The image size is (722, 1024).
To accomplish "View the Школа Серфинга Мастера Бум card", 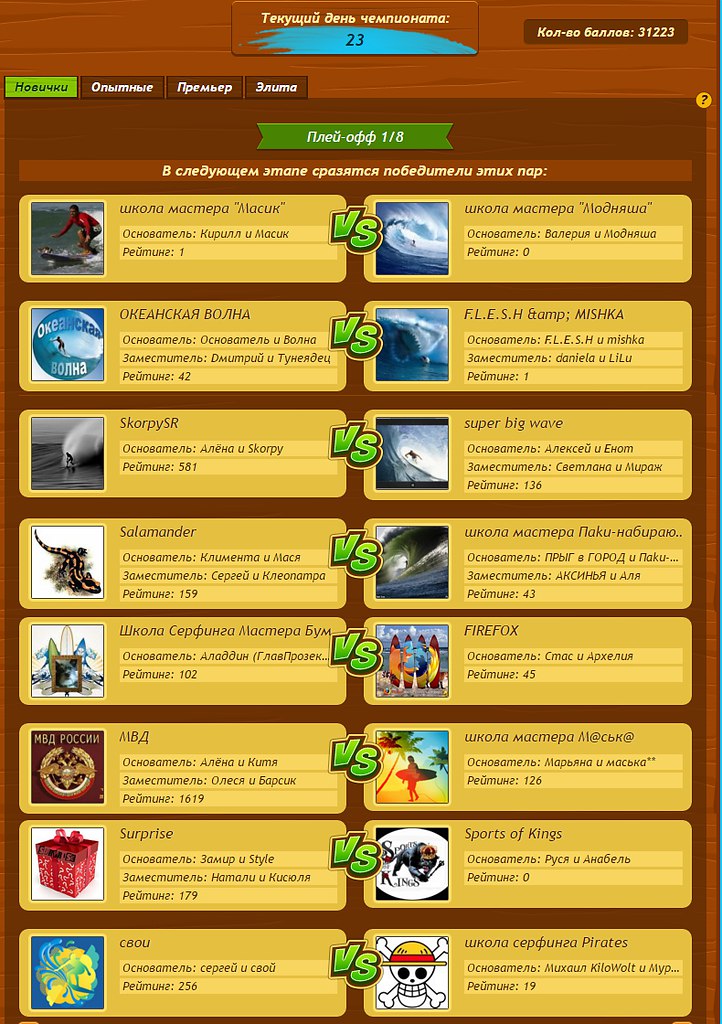I will click(224, 632).
